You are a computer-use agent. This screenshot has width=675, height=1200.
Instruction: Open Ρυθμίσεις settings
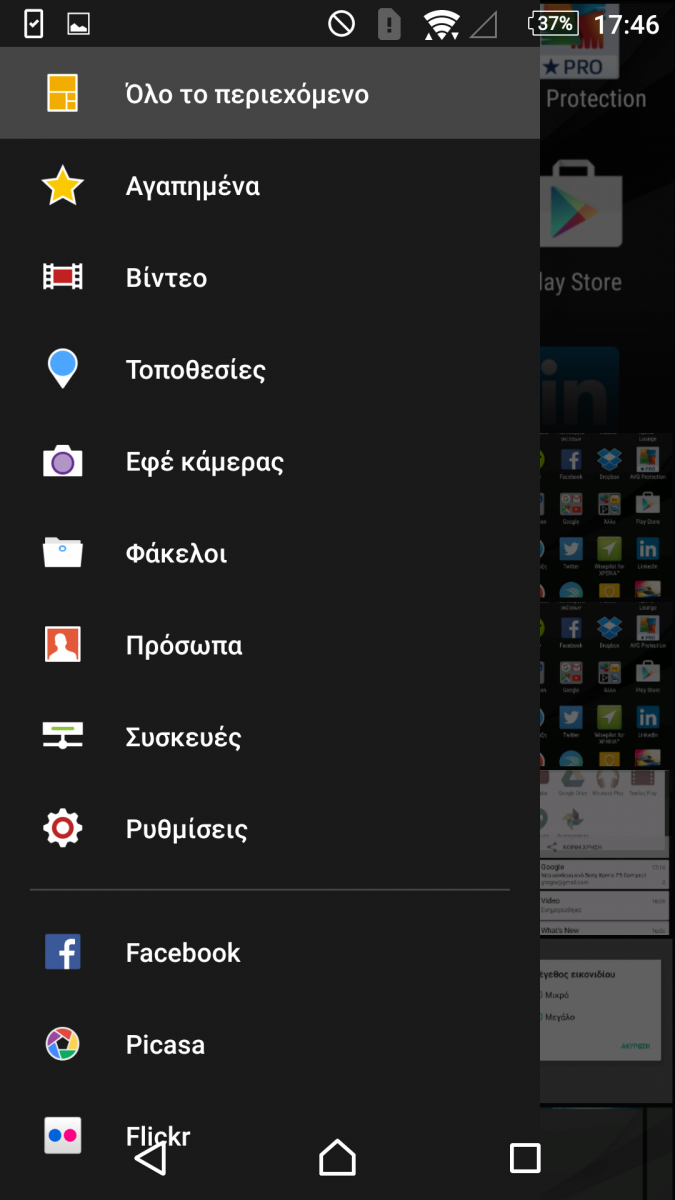tap(270, 829)
